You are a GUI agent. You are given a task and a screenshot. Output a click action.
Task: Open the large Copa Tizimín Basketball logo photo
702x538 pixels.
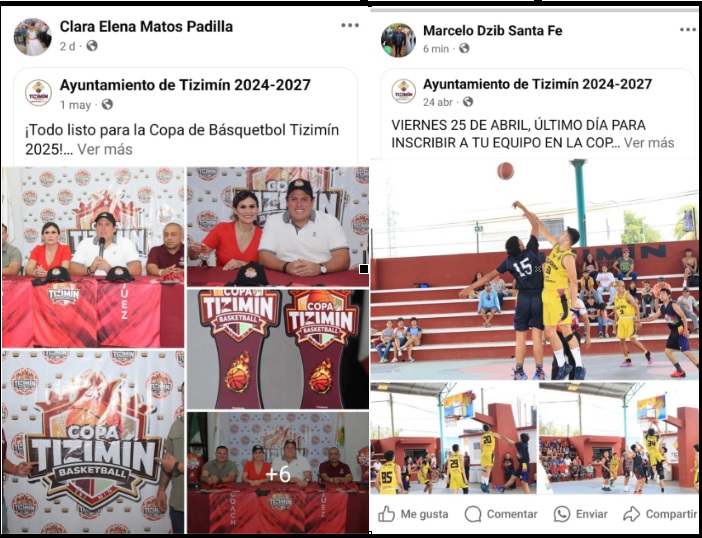(x=92, y=441)
